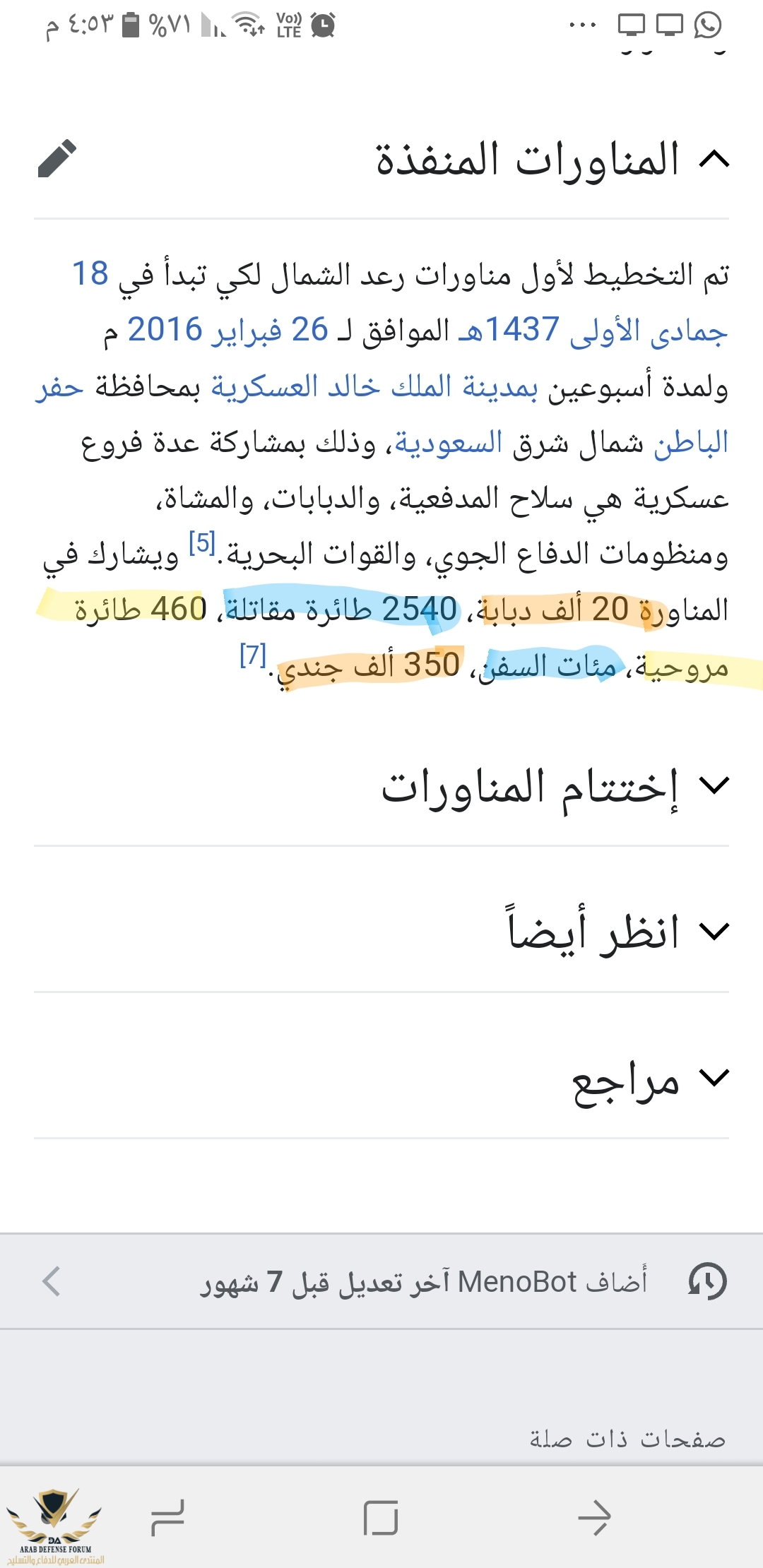Open the مدينة الملك خالد العسكرية link
Viewport: 763px width, 1568px height.
coord(374,386)
